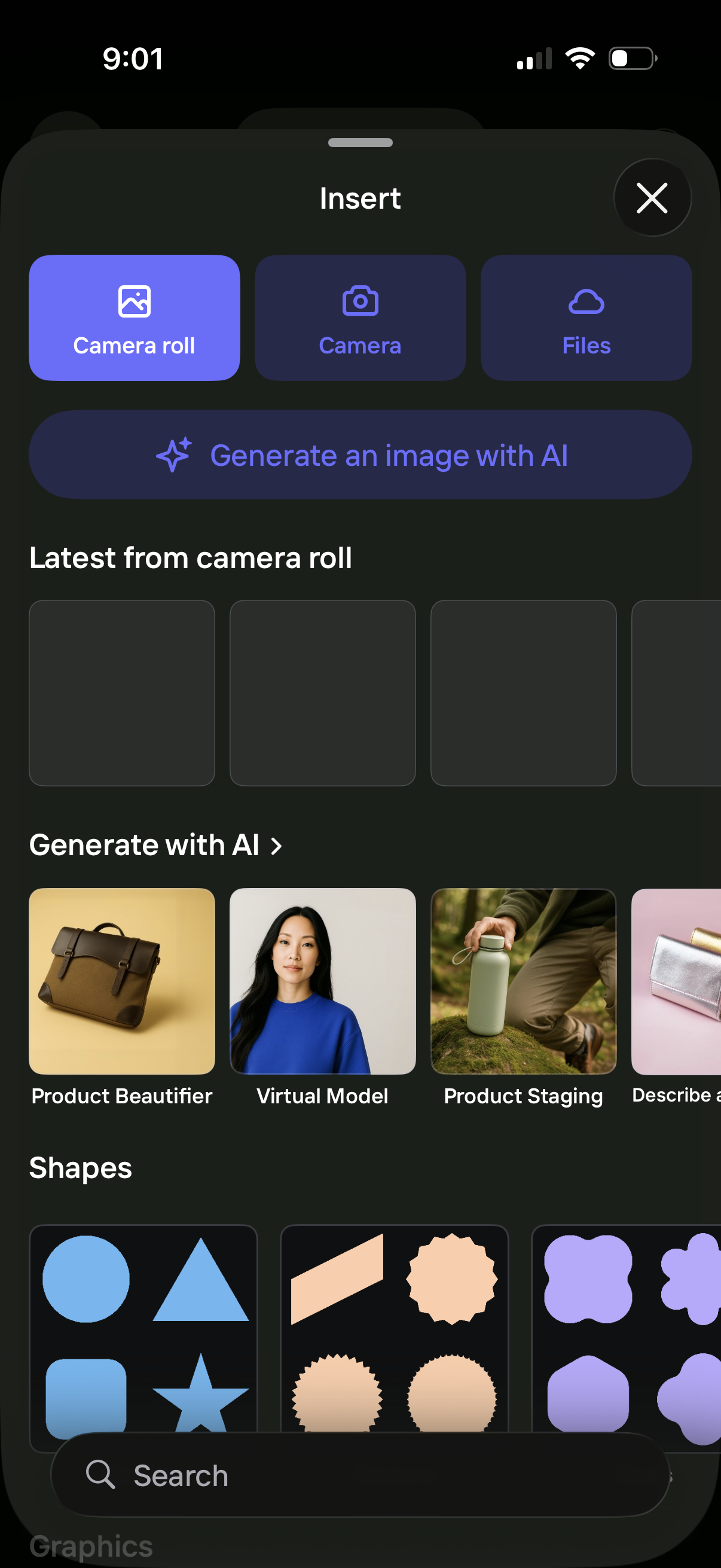
Task: Open the Camera option
Action: [360, 318]
